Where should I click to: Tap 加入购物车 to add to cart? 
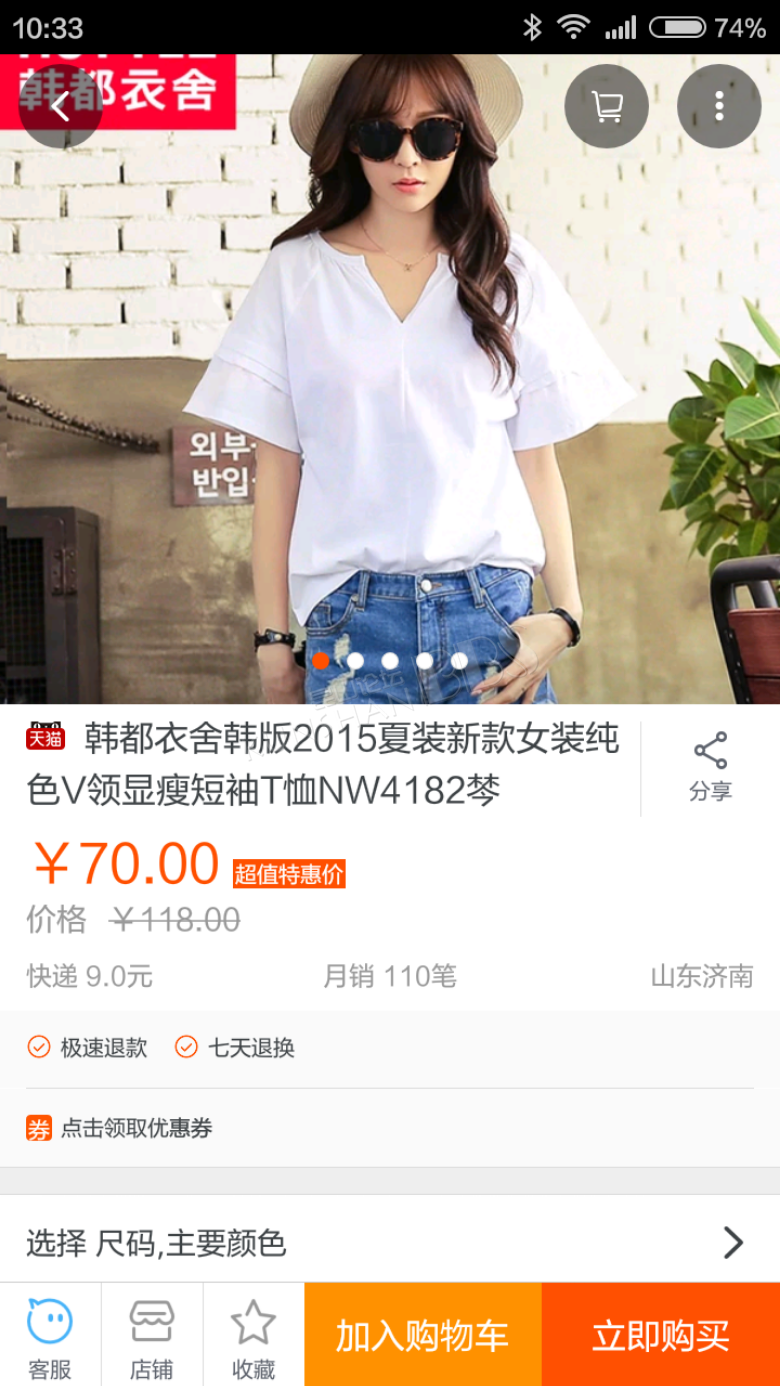click(x=423, y=1335)
